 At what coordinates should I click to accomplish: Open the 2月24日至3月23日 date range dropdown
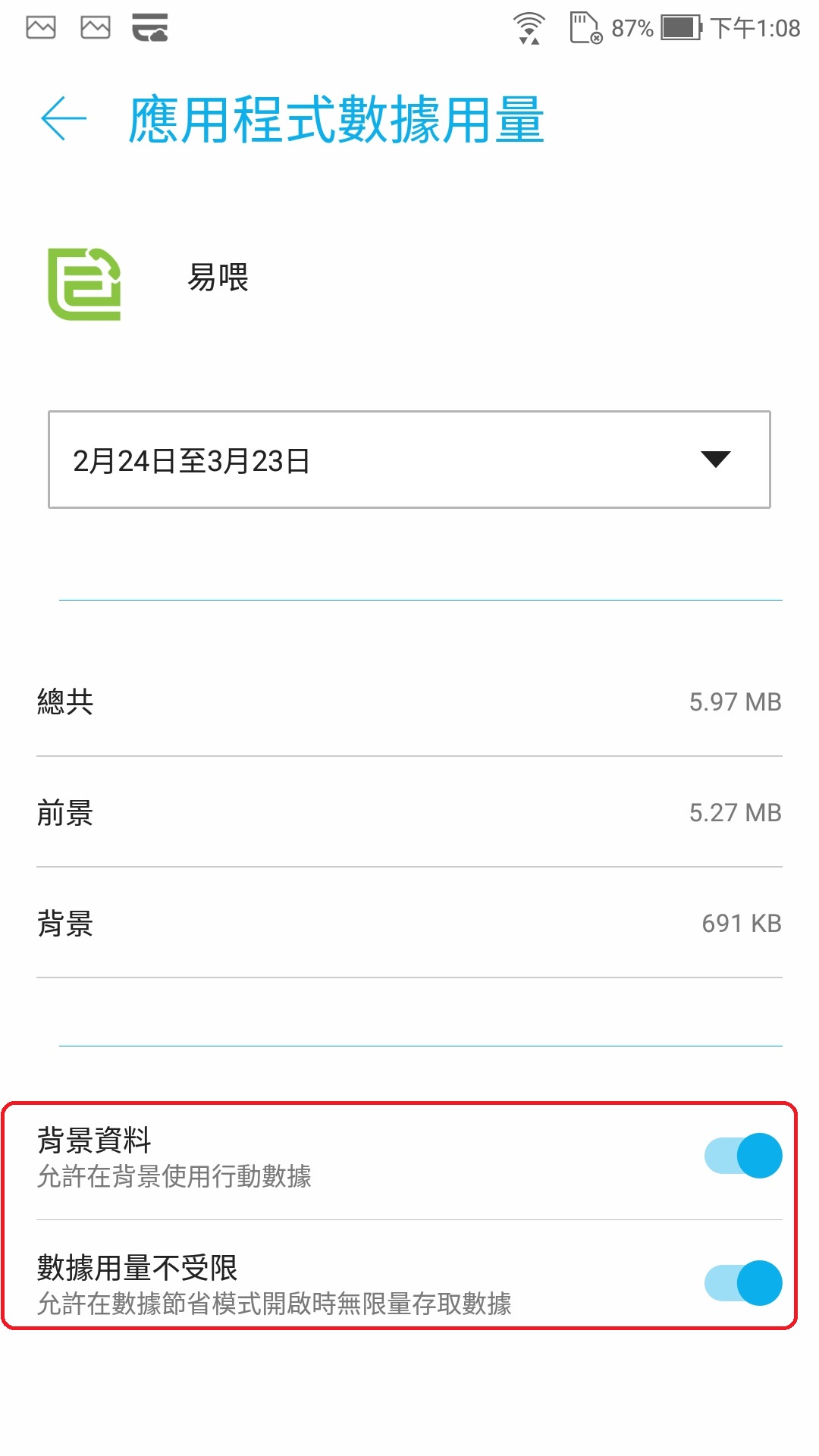point(409,460)
